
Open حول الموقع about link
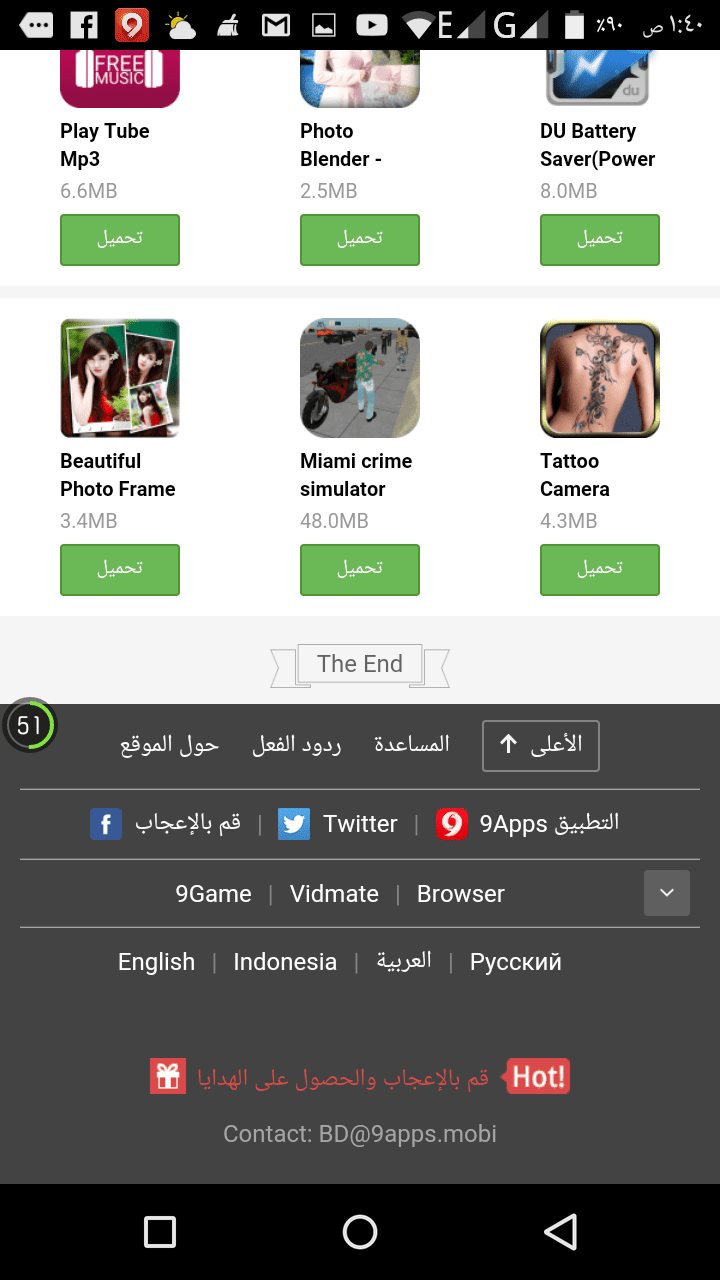(170, 745)
